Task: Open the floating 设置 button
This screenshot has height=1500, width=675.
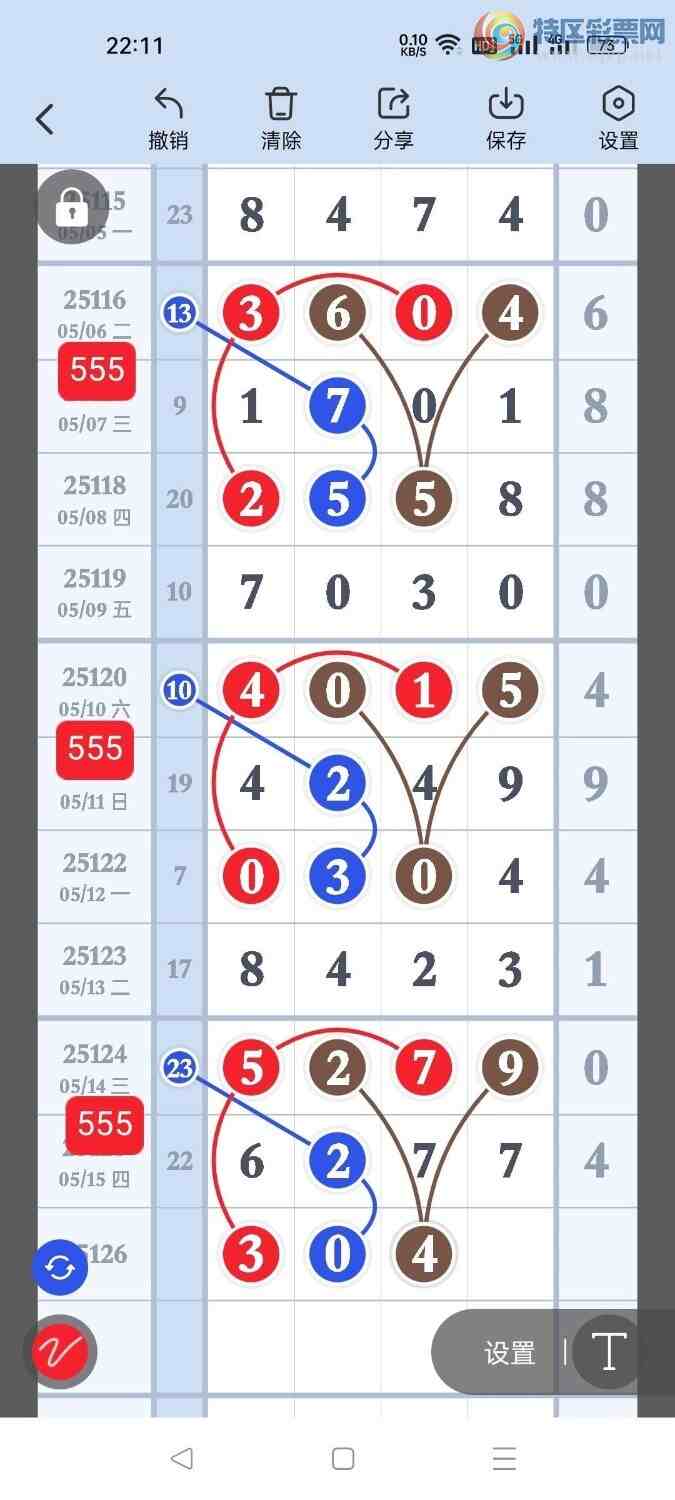Action: coord(509,1353)
